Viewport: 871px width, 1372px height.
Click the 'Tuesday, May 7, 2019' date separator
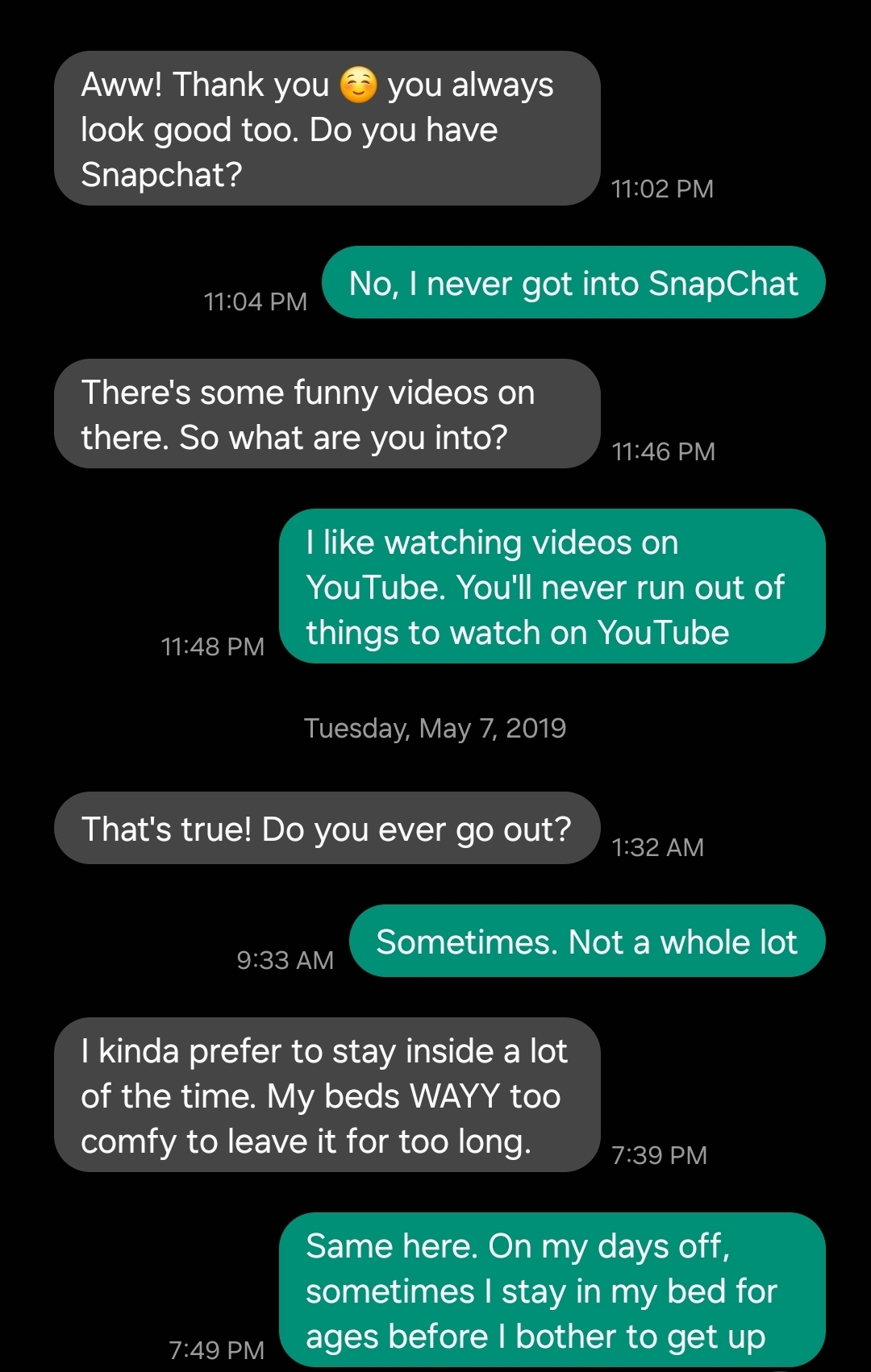[x=435, y=728]
